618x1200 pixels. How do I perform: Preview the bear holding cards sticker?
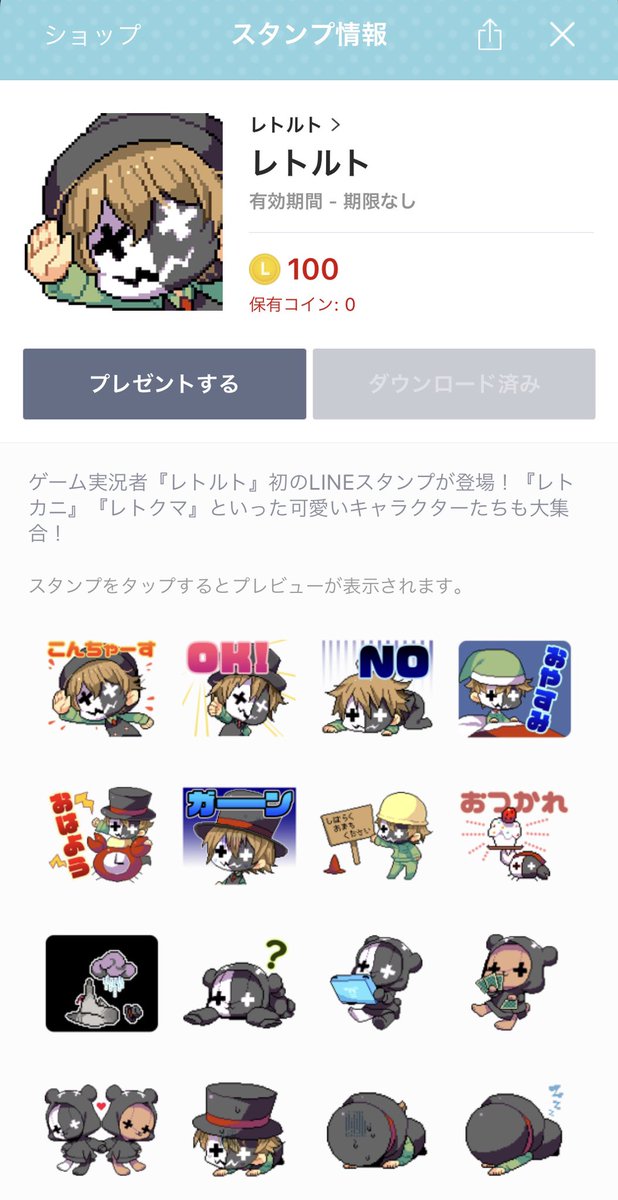pyautogui.click(x=514, y=983)
